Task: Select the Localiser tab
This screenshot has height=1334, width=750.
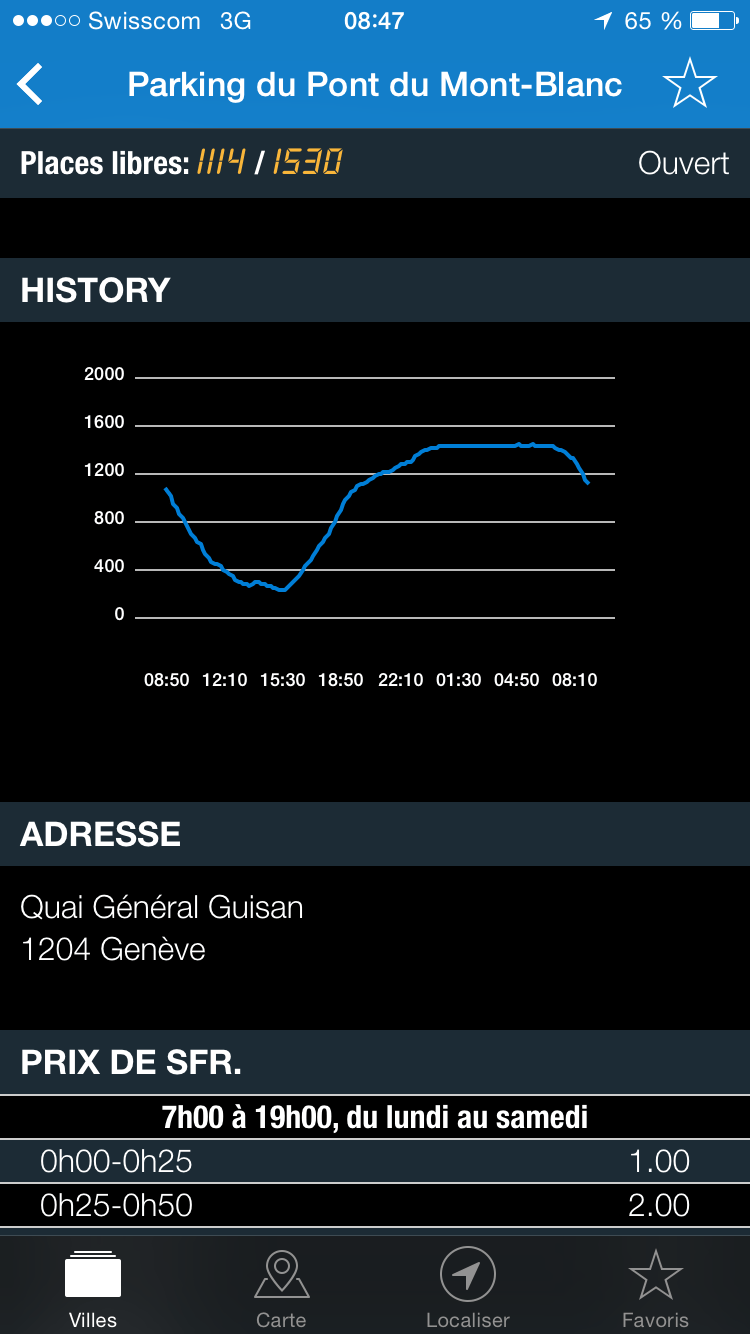Action: click(468, 1289)
